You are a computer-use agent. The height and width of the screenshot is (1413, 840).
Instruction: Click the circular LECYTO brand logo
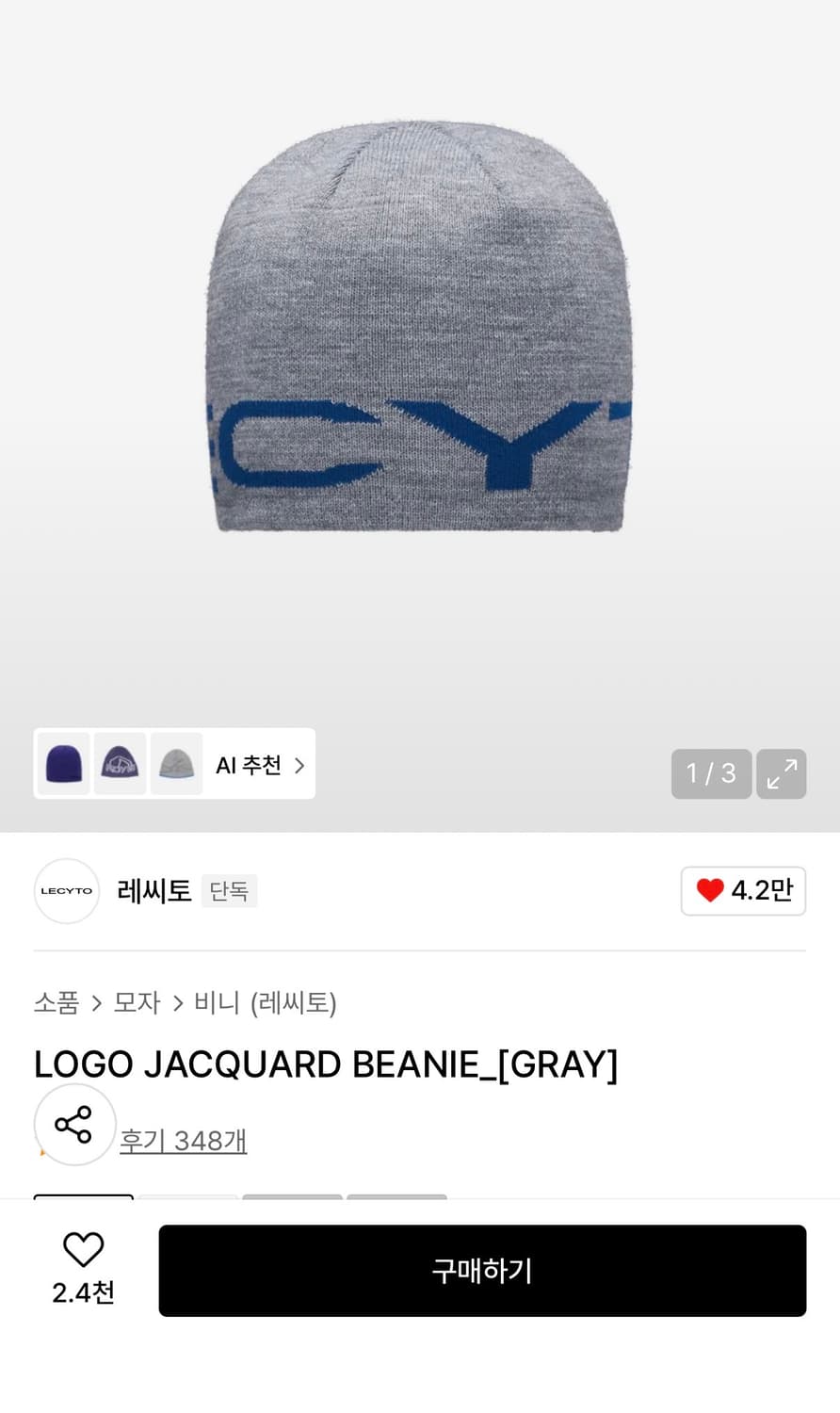coord(66,890)
